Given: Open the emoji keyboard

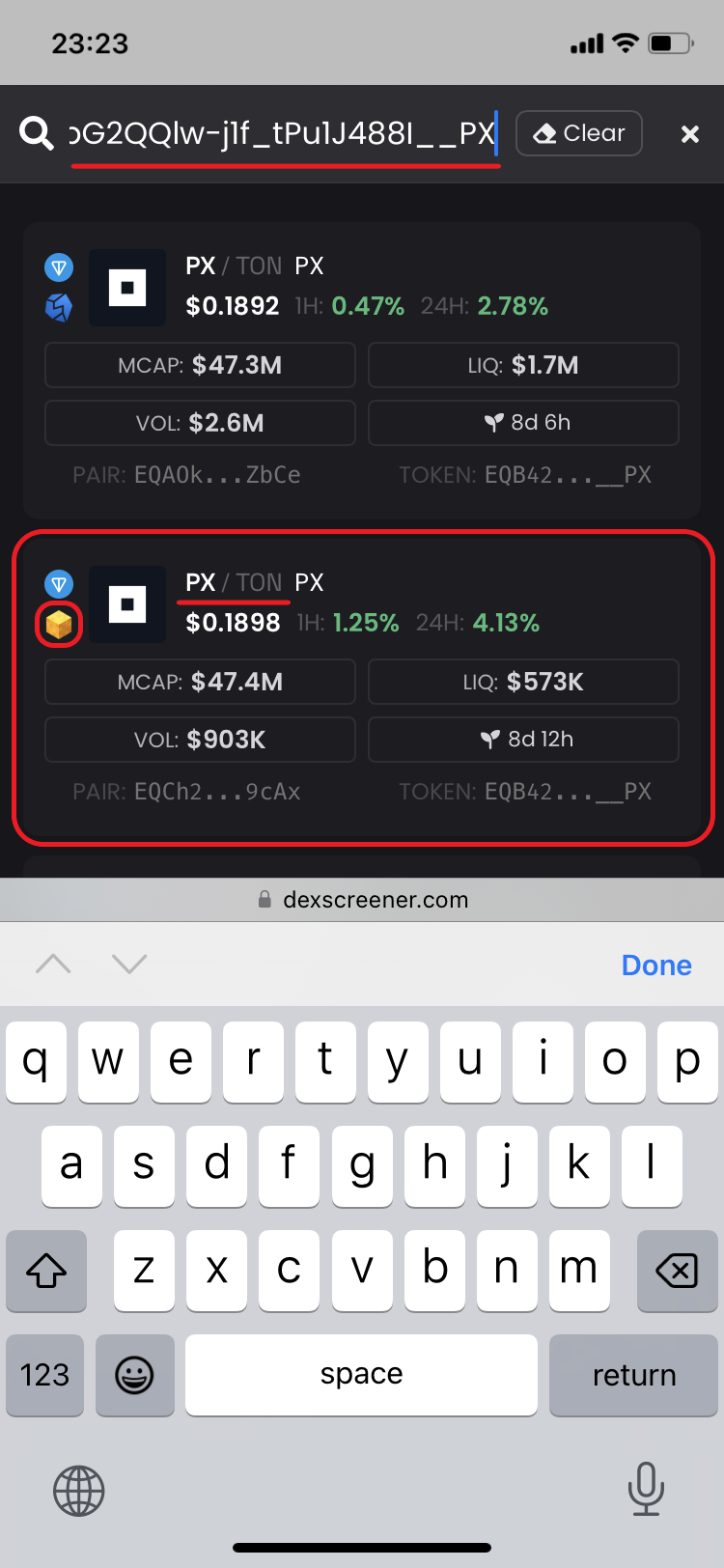Looking at the screenshot, I should pyautogui.click(x=134, y=1375).
